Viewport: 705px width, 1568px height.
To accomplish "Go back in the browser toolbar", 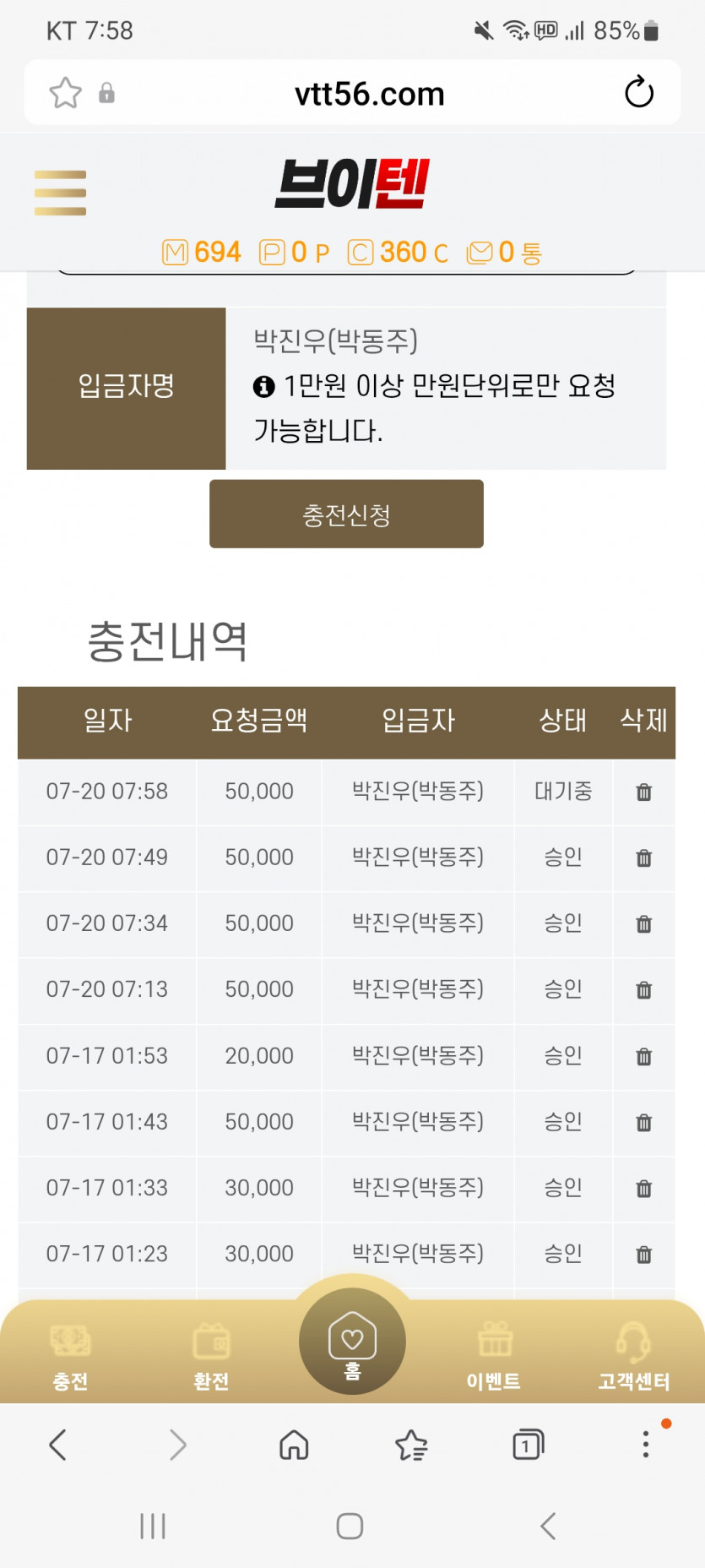I will pyautogui.click(x=57, y=1445).
